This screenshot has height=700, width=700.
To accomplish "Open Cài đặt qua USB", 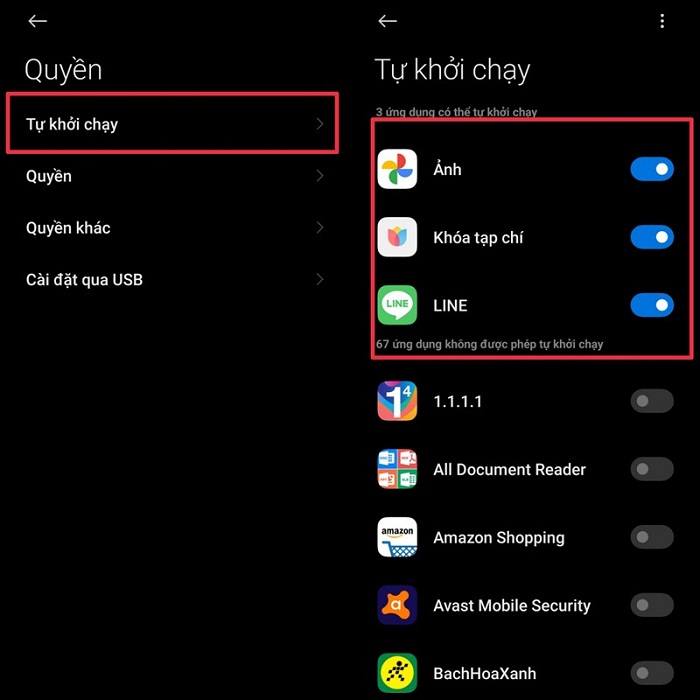I will pos(173,280).
